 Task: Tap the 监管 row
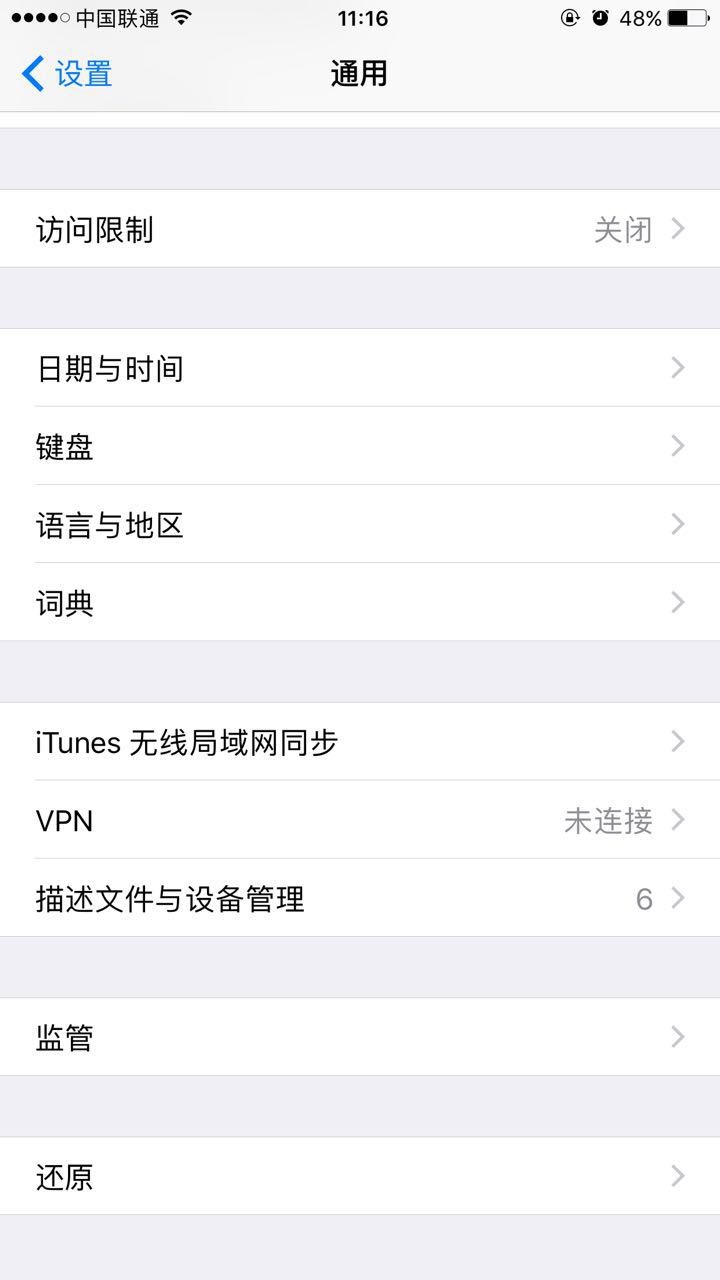(360, 1037)
